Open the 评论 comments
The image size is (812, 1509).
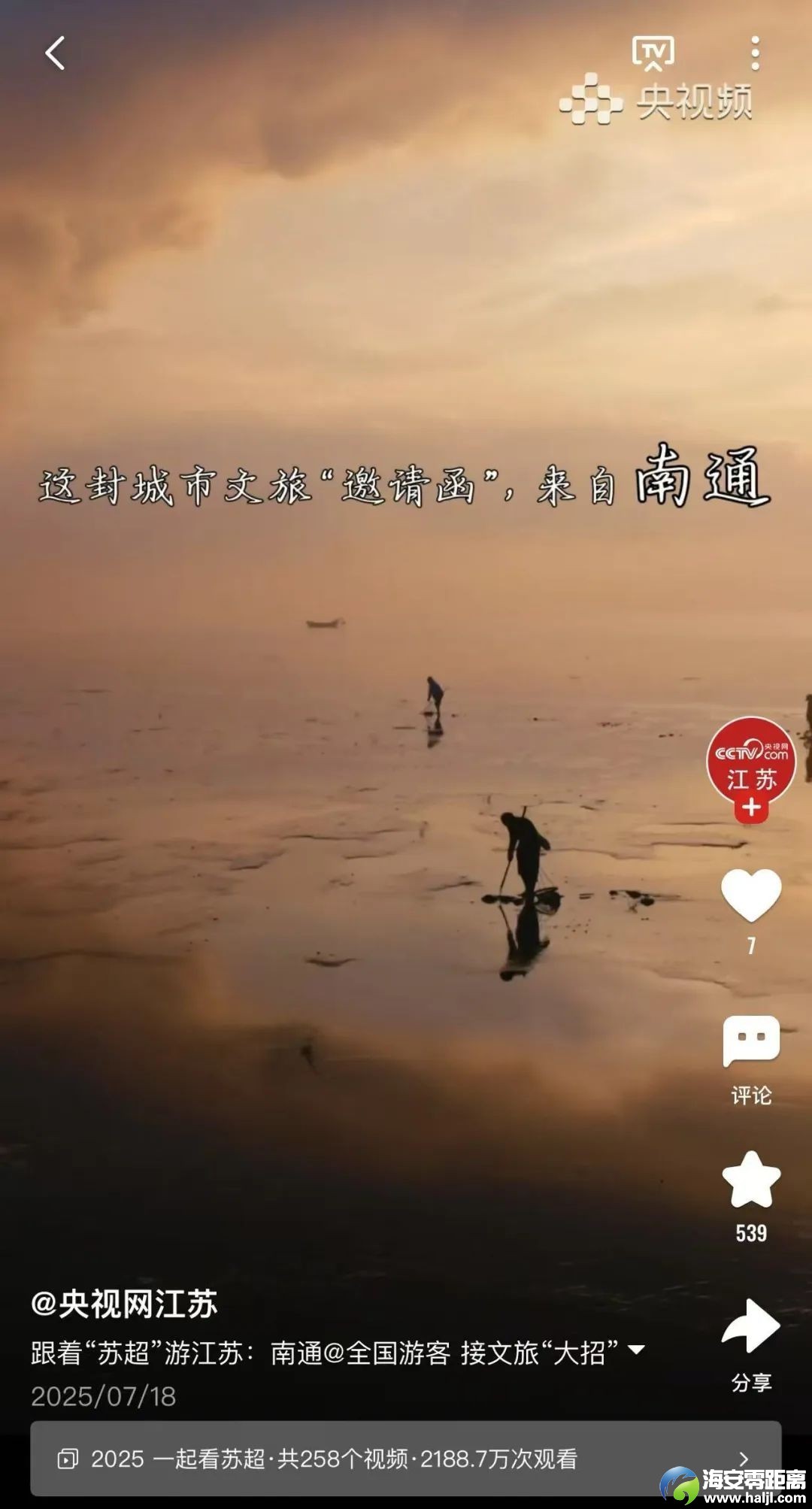click(x=751, y=1042)
